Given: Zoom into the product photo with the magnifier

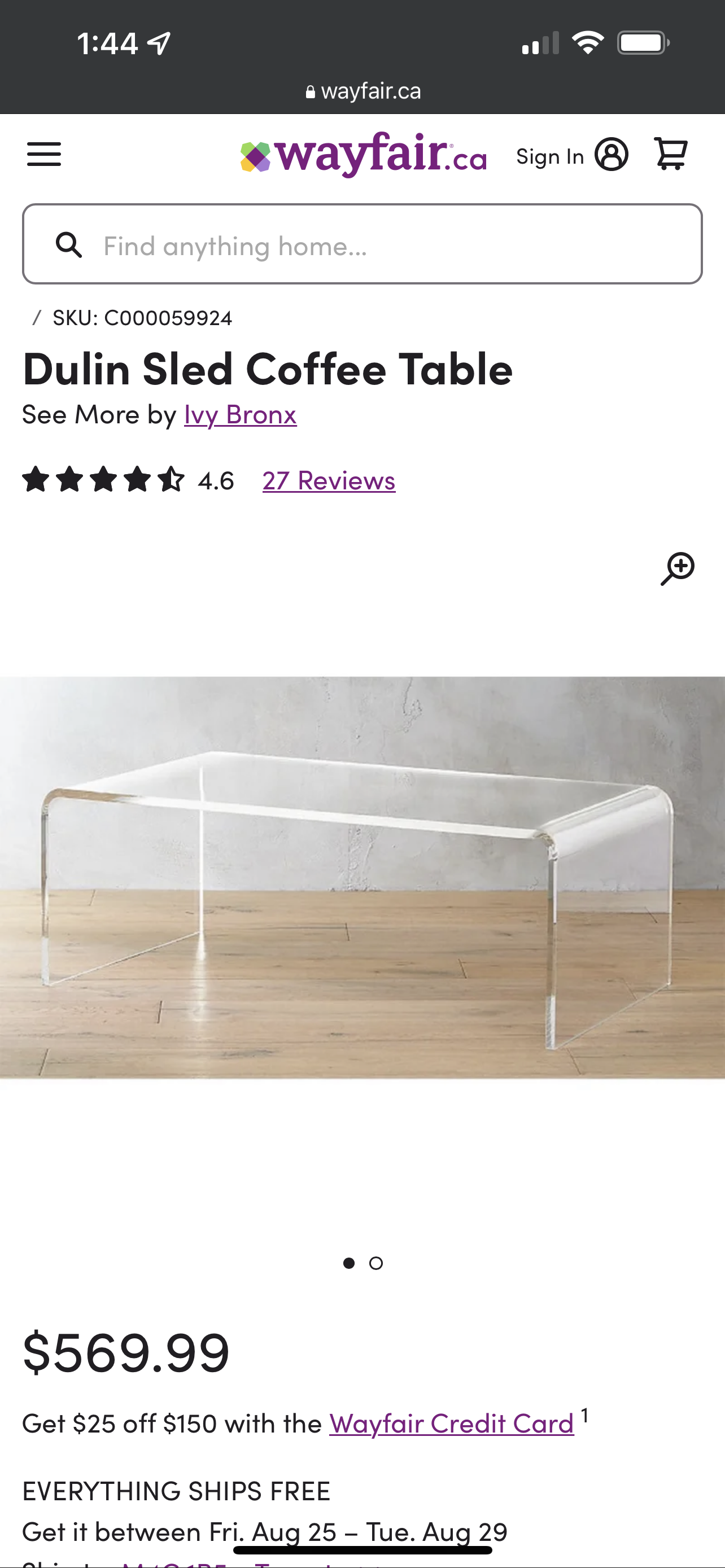Looking at the screenshot, I should 677,569.
